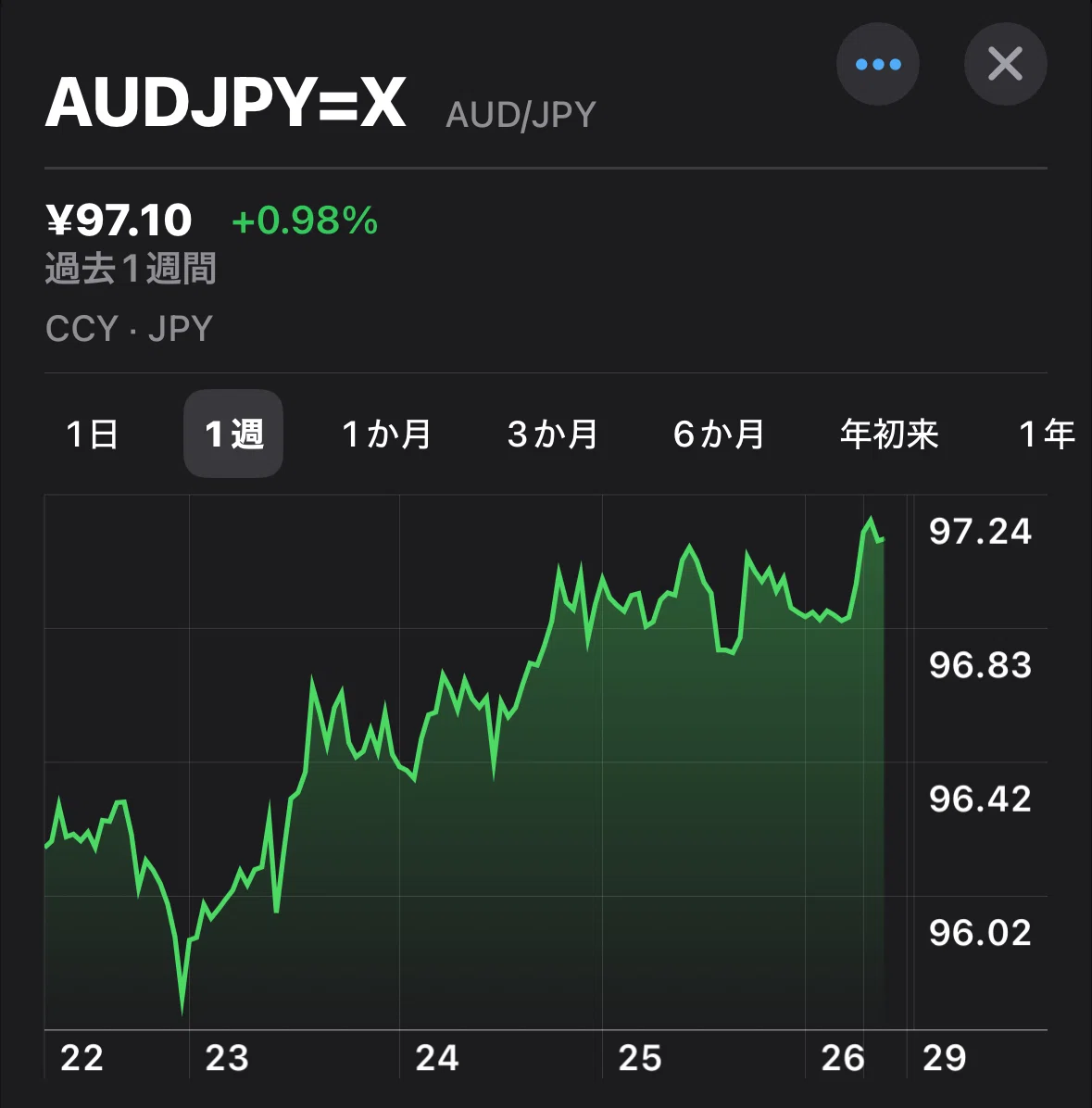View the 年初来 year-to-date chart
Screen dimensions: 1092x1108
(x=889, y=434)
